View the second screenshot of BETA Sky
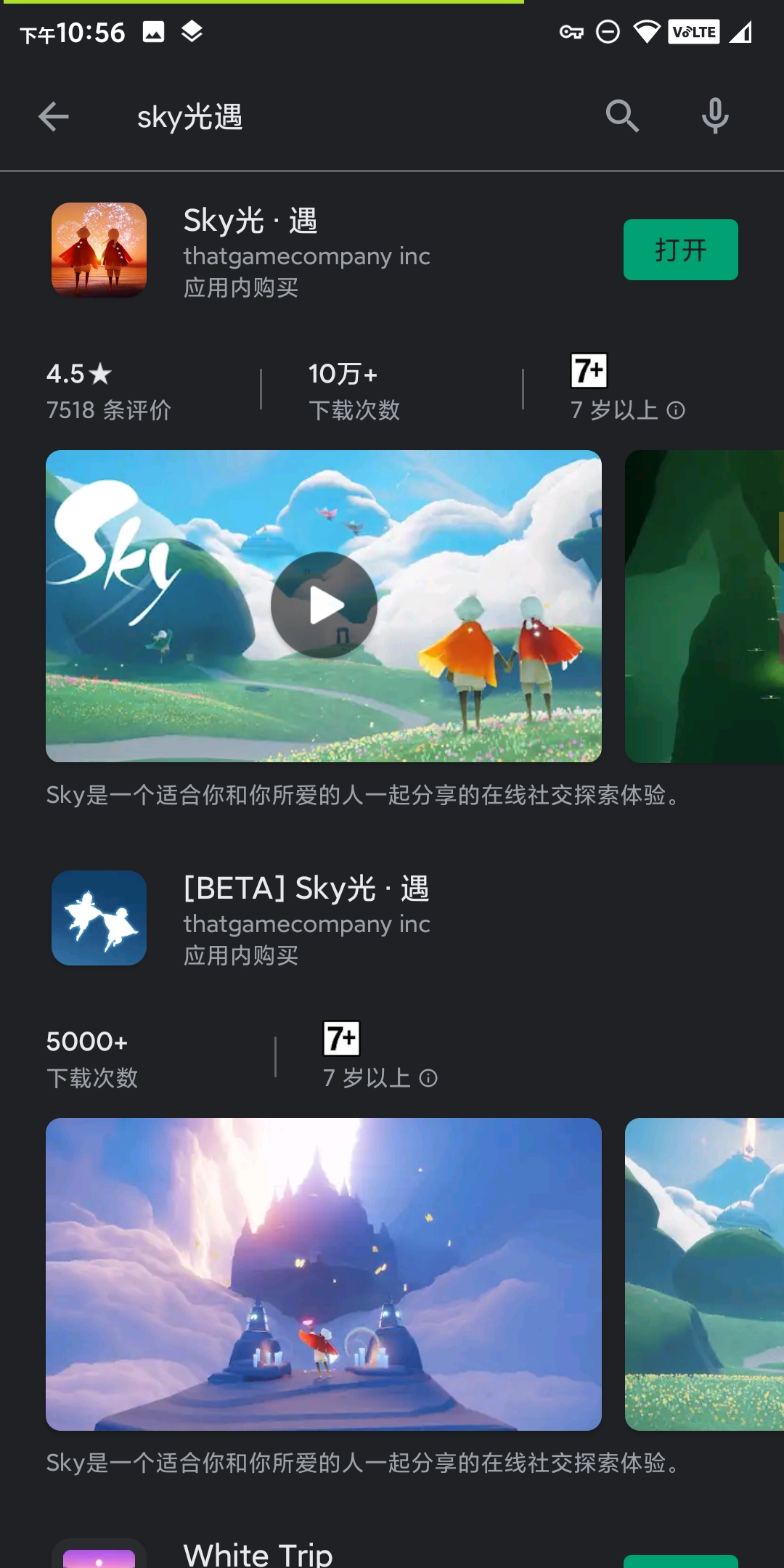 tap(704, 1274)
